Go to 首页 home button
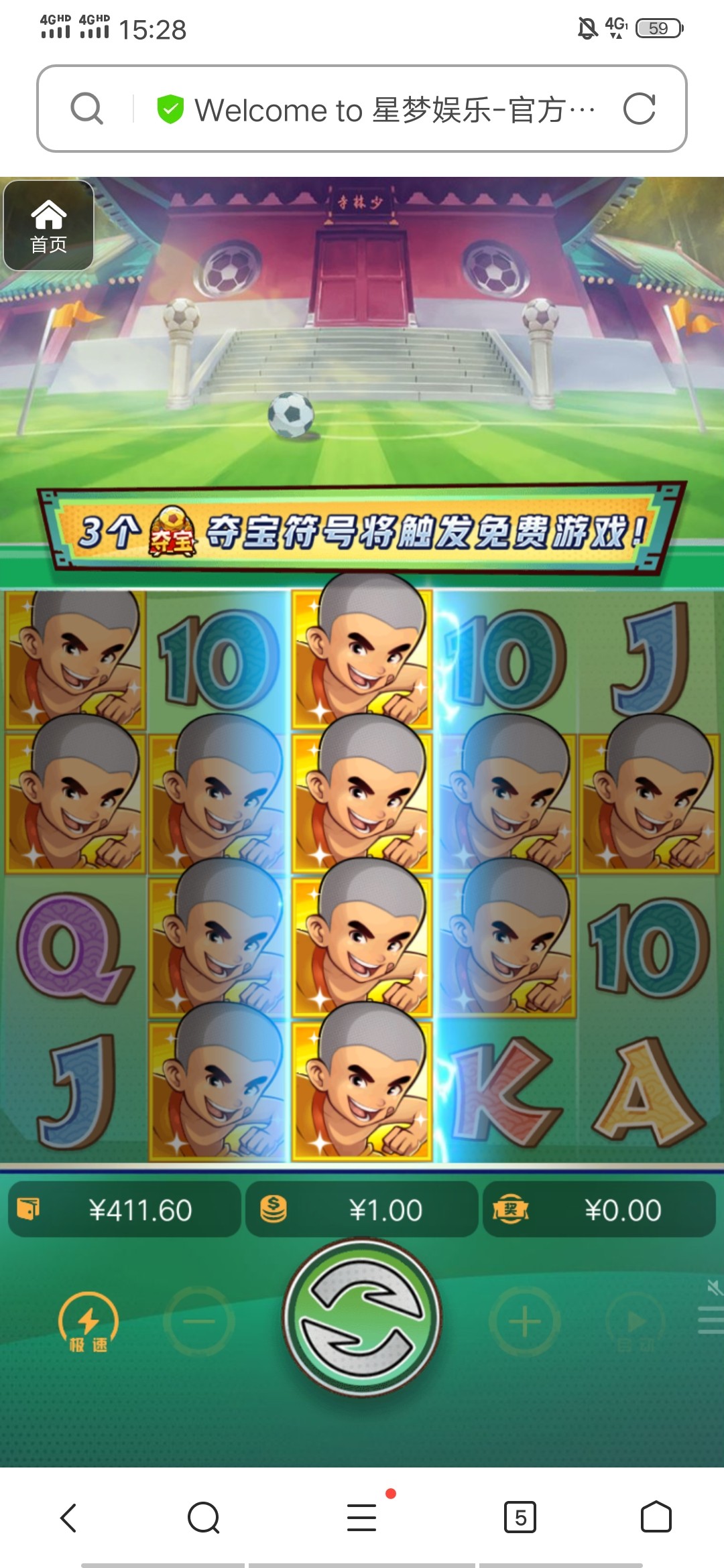This screenshot has height=1568, width=724. pos(48,226)
